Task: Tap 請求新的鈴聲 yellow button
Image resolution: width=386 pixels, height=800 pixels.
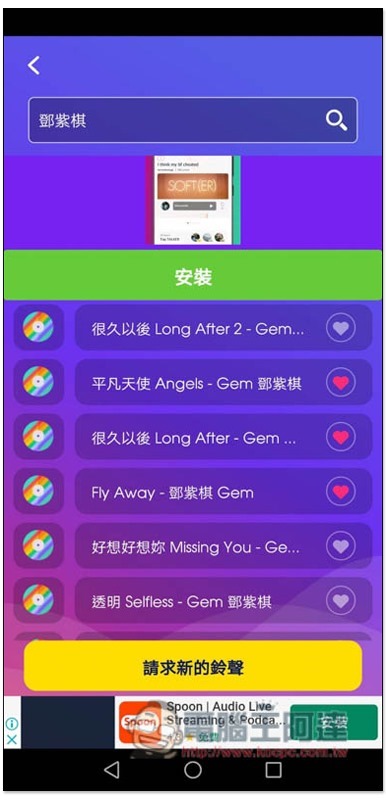Action: (193, 666)
